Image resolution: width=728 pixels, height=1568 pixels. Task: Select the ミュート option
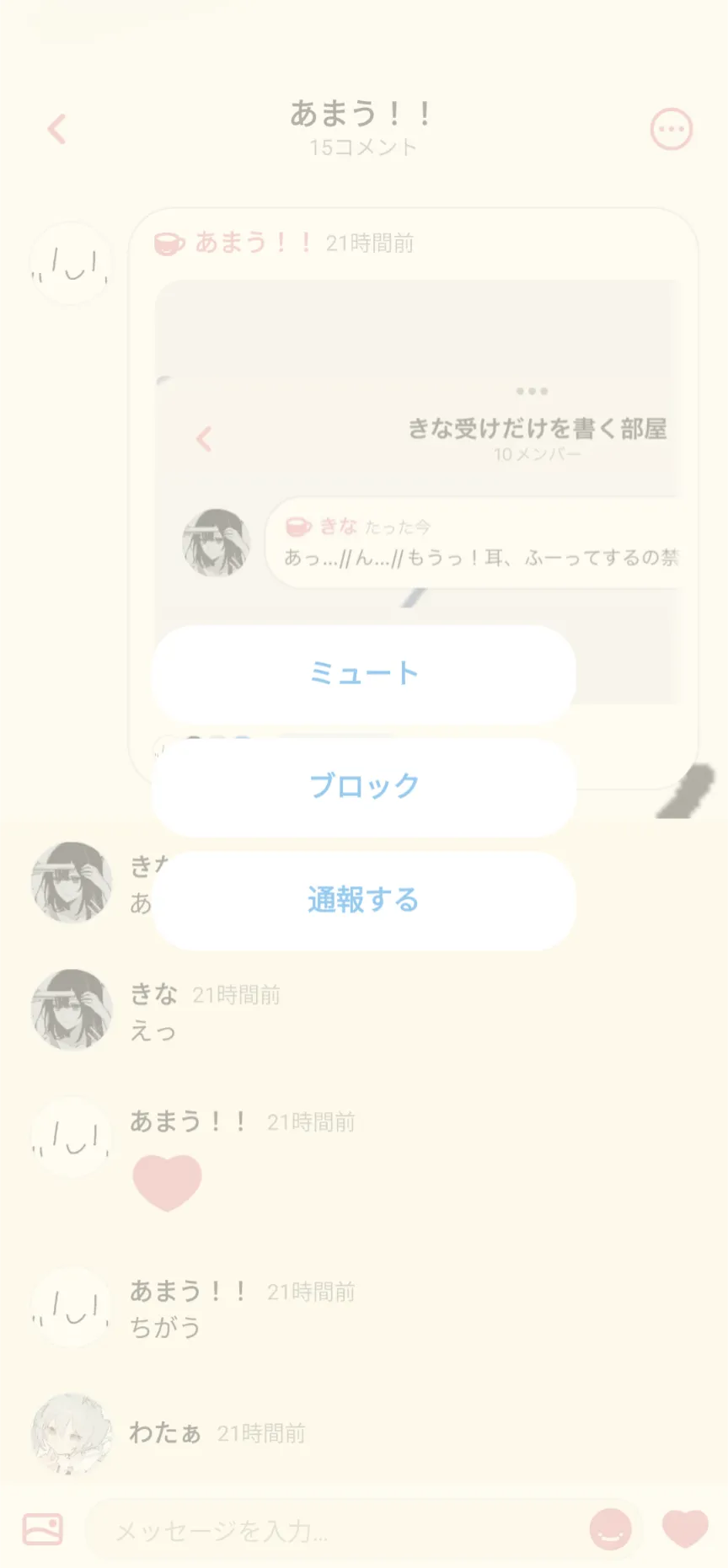click(364, 674)
